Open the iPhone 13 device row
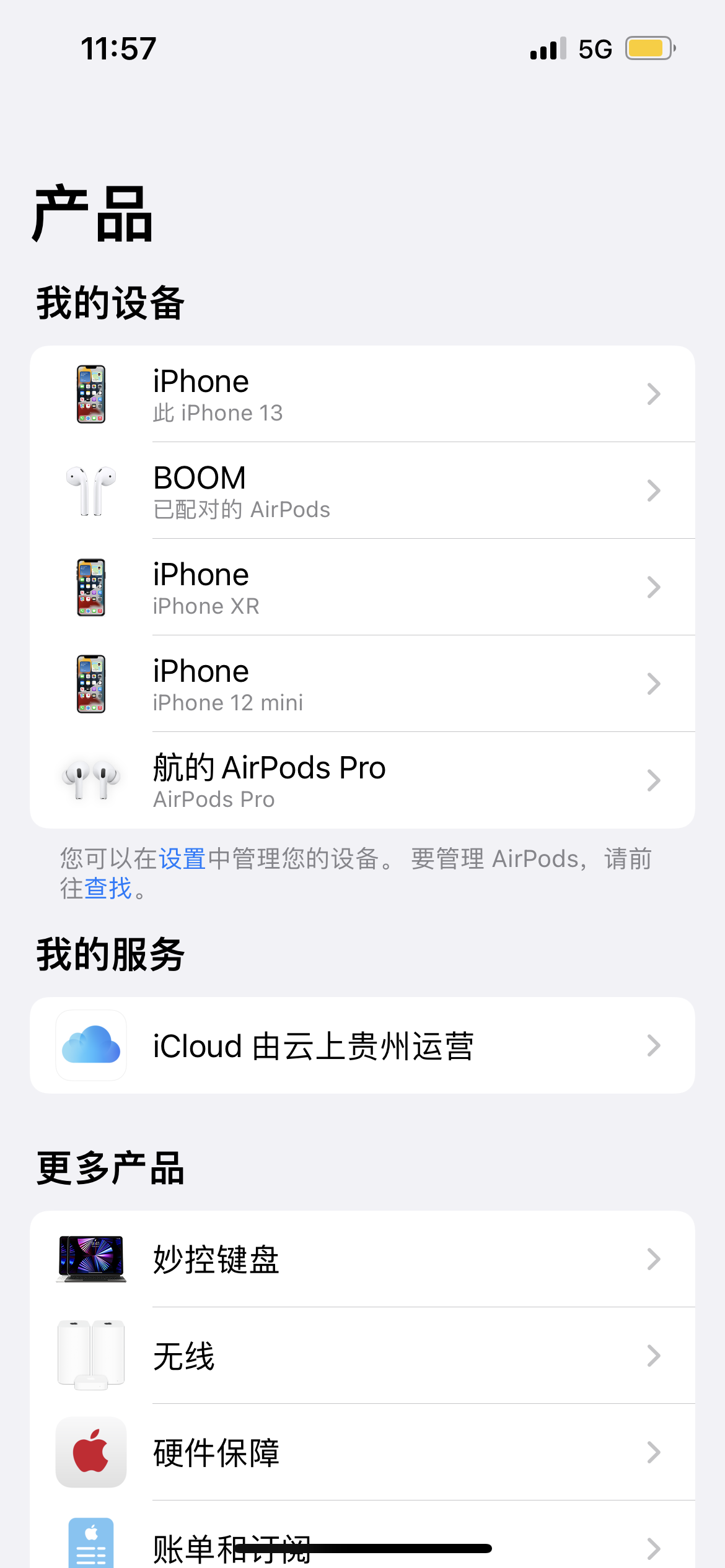The image size is (725, 1568). (x=362, y=394)
